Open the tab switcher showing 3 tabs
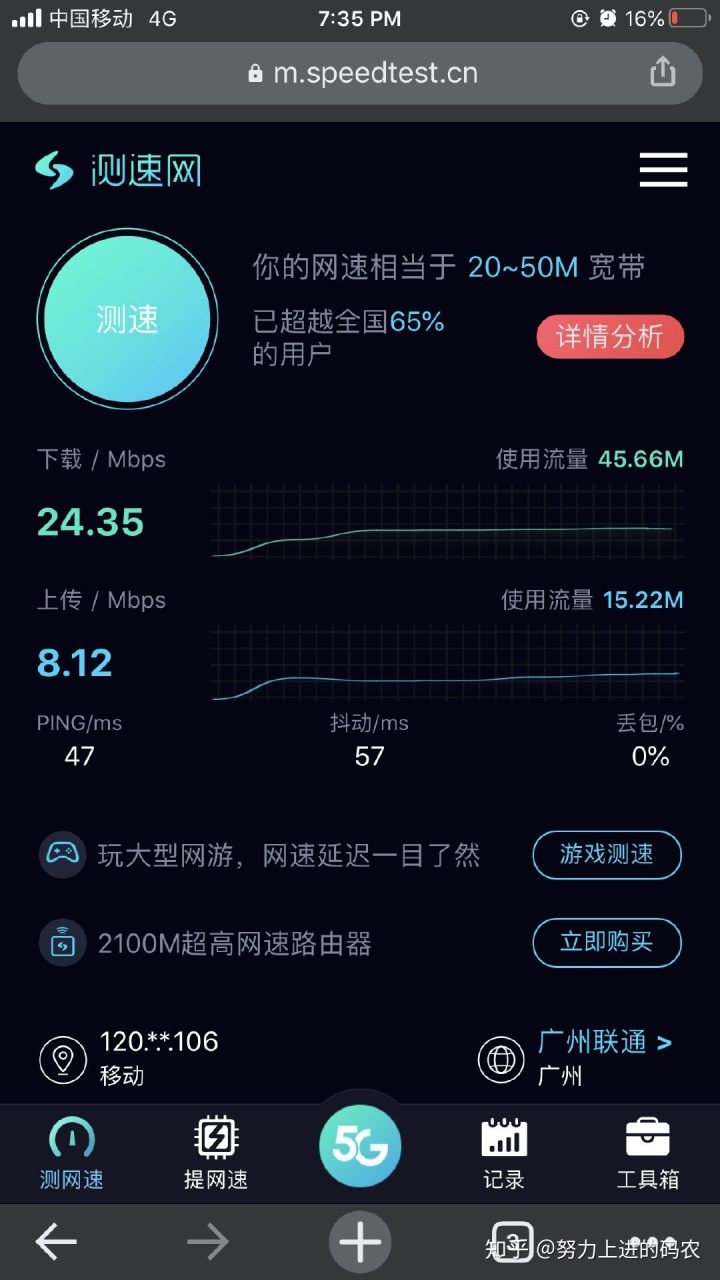Image resolution: width=720 pixels, height=1280 pixels. 512,1241
